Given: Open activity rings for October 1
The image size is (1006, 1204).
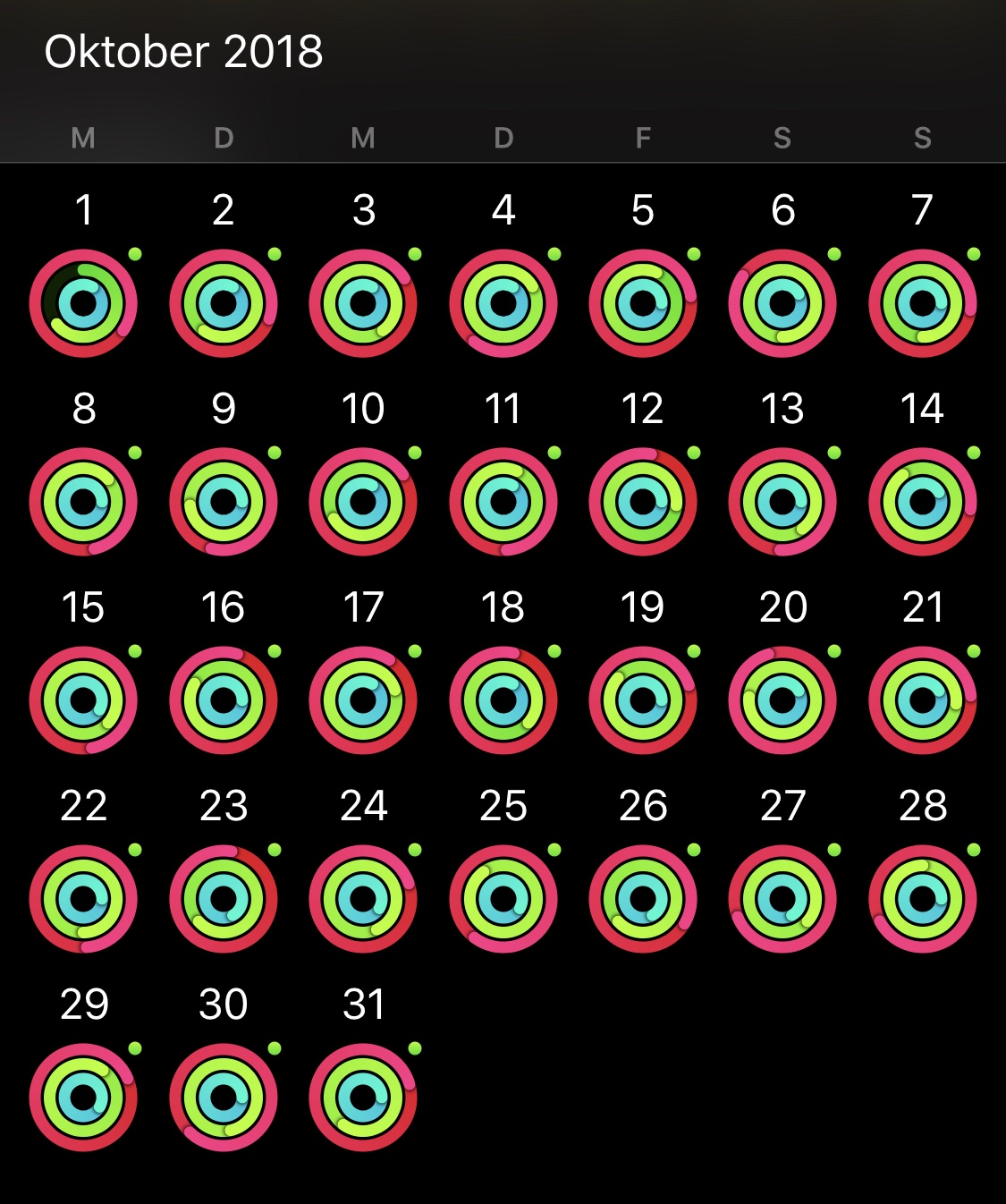Looking at the screenshot, I should pyautogui.click(x=83, y=303).
